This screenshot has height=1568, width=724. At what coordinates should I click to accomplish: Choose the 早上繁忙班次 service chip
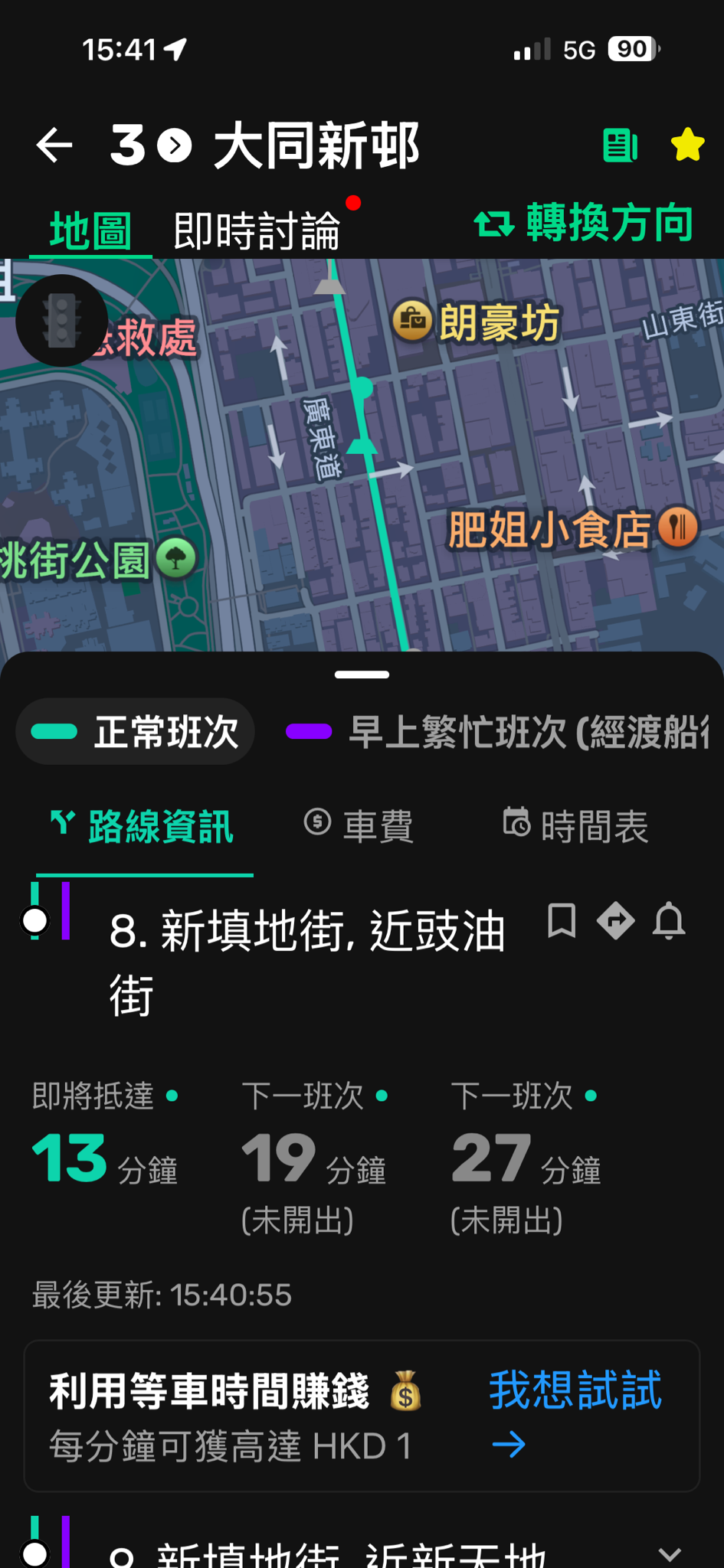click(x=498, y=732)
